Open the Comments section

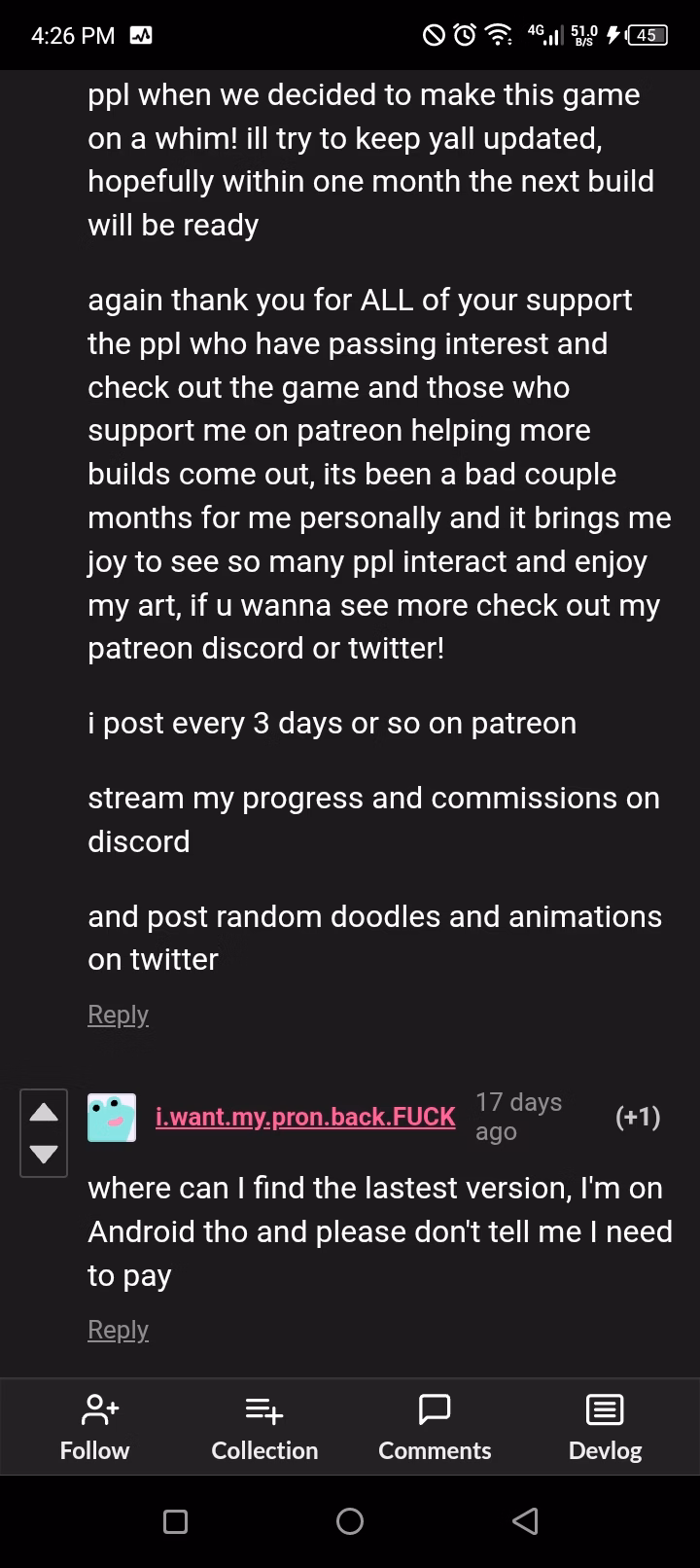point(435,1427)
